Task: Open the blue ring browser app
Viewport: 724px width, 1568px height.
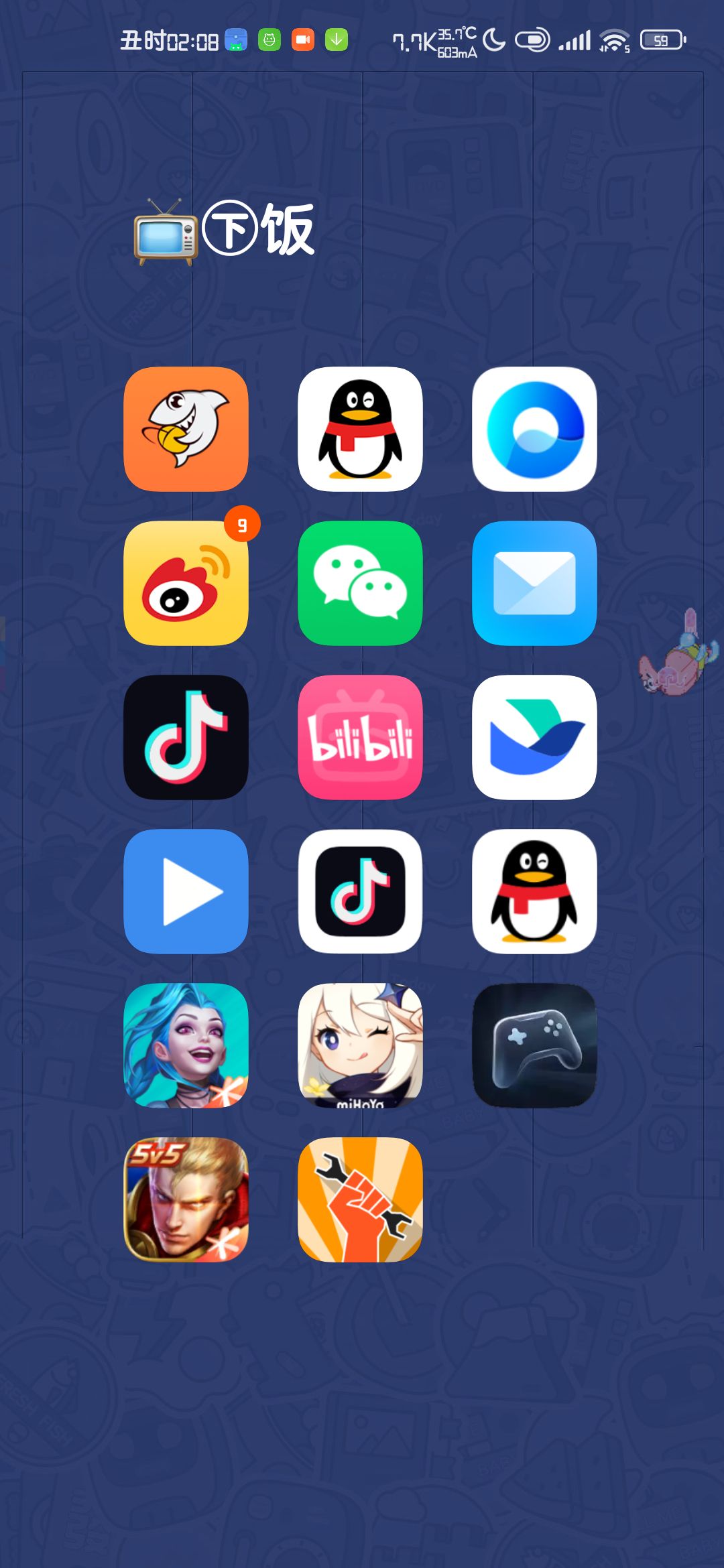Action: click(x=534, y=429)
